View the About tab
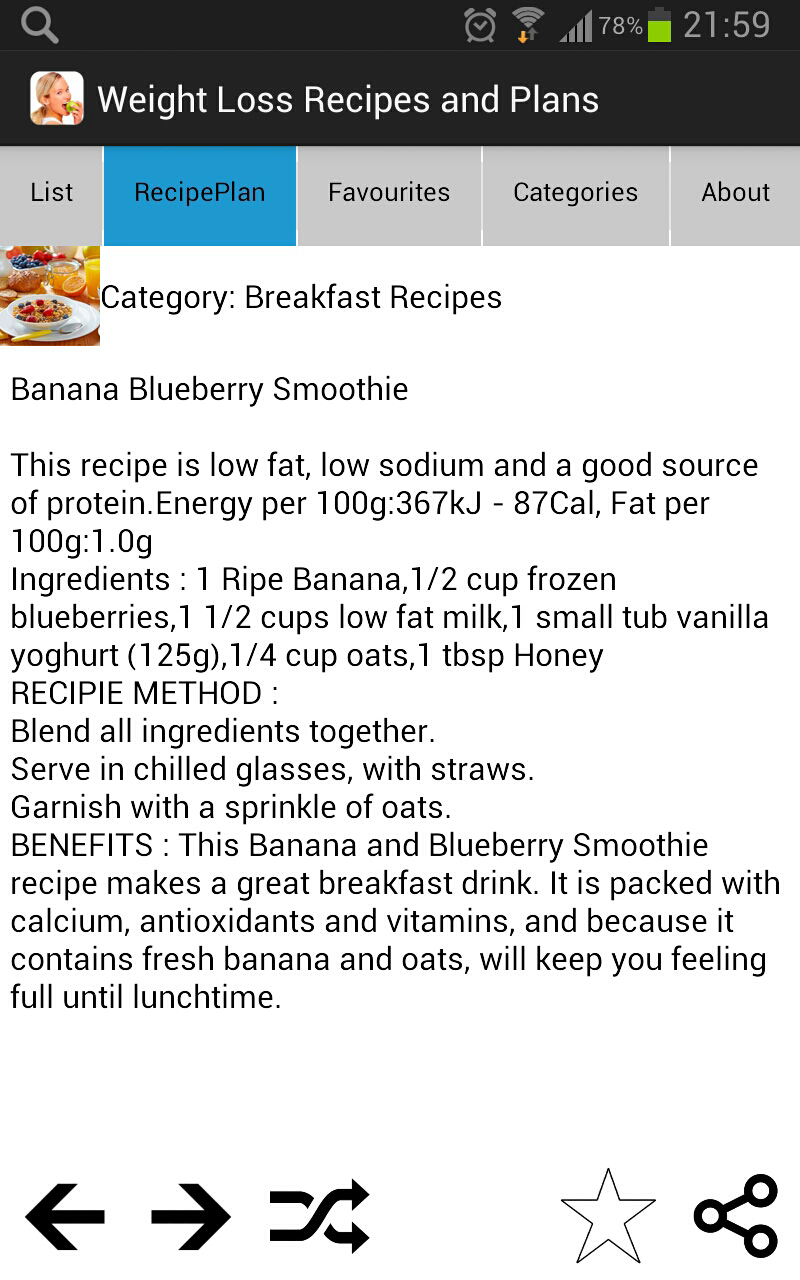The height and width of the screenshot is (1280, 800). [x=735, y=193]
